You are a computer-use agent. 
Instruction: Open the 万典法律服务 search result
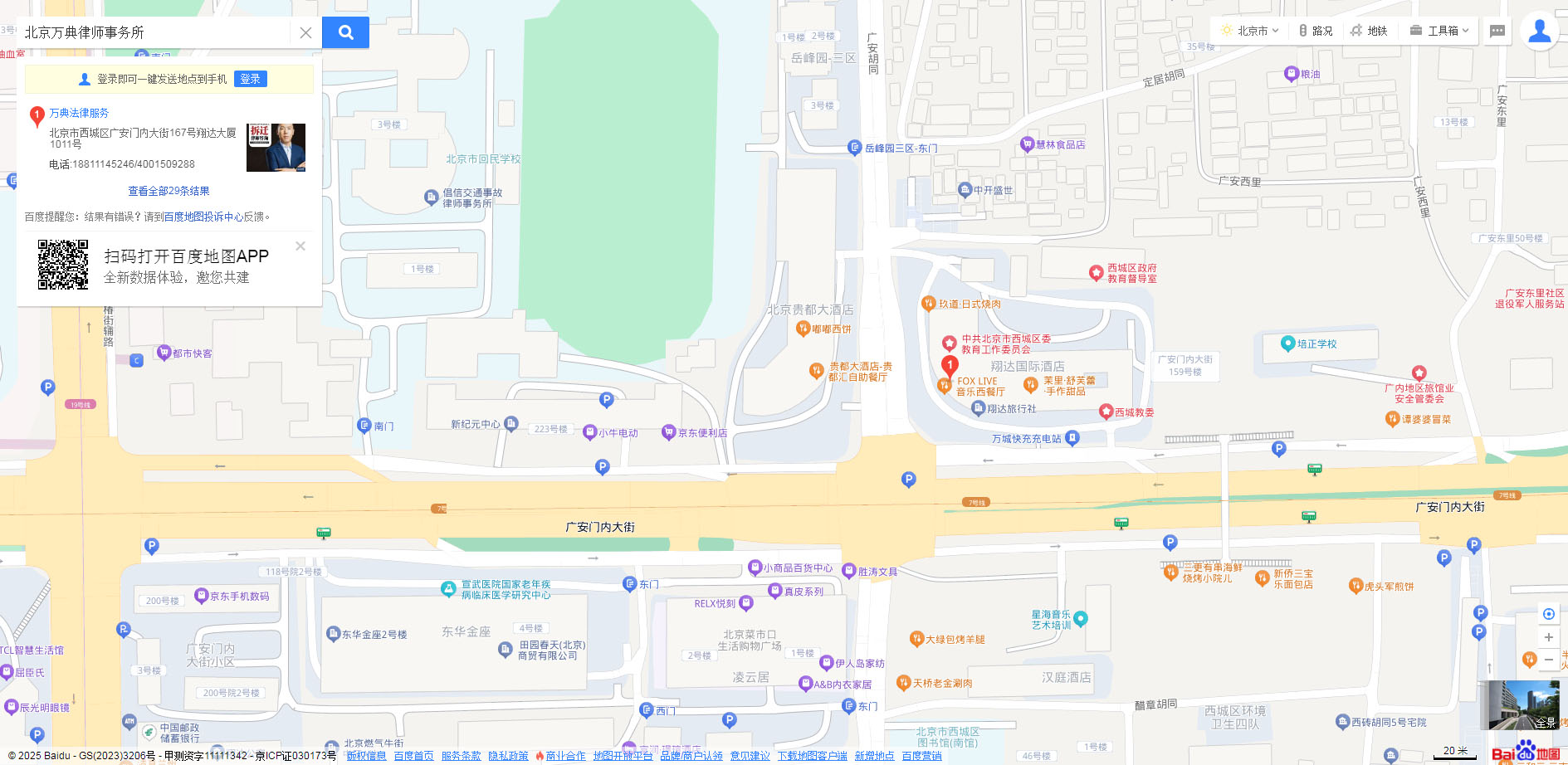coord(79,113)
